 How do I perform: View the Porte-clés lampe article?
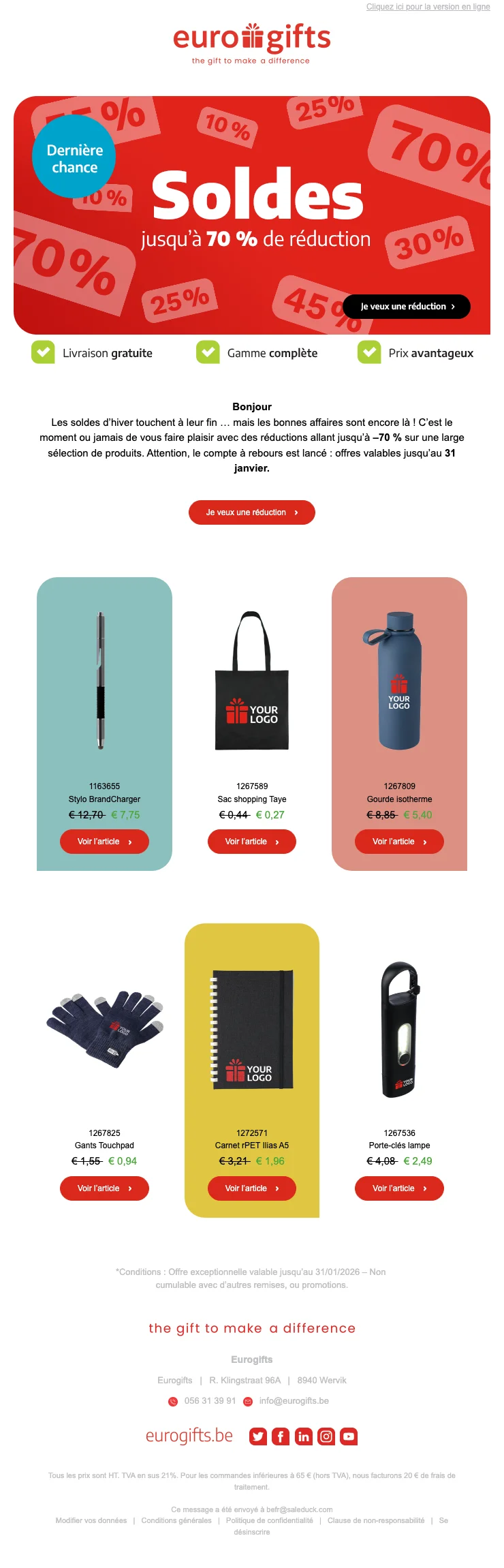pos(399,1188)
